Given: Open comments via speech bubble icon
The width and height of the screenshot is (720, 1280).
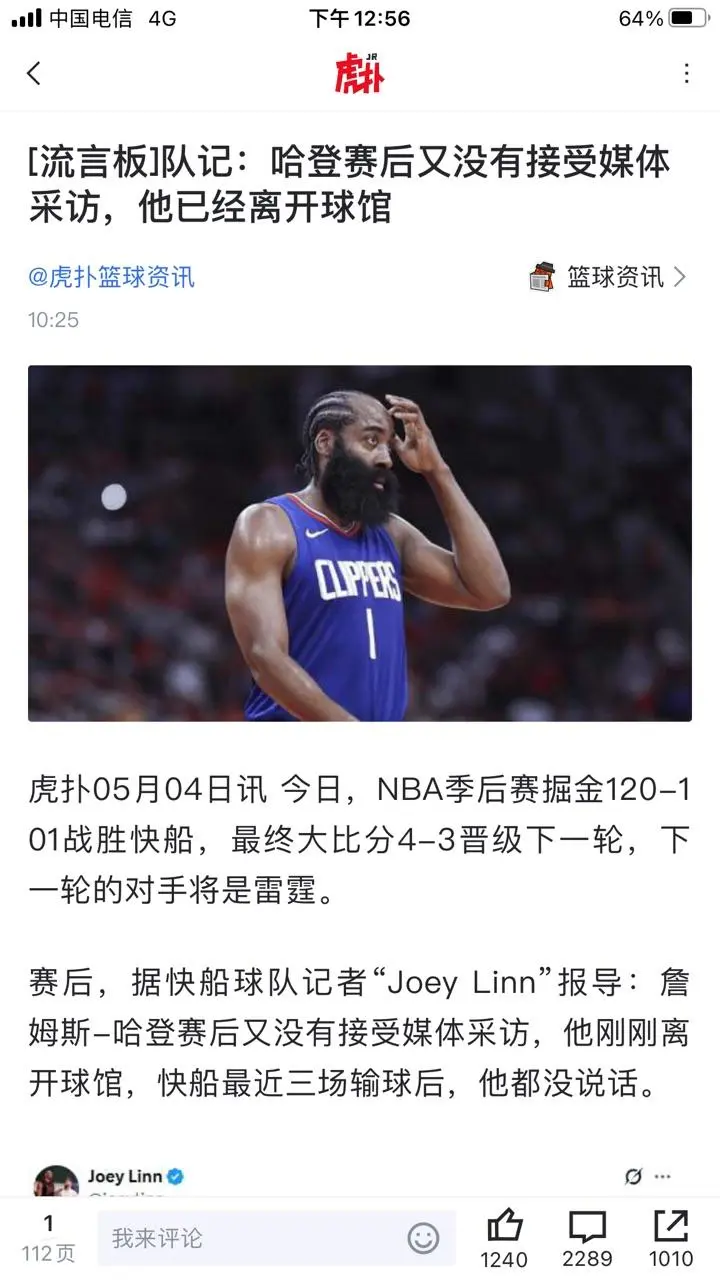Looking at the screenshot, I should (x=588, y=1222).
